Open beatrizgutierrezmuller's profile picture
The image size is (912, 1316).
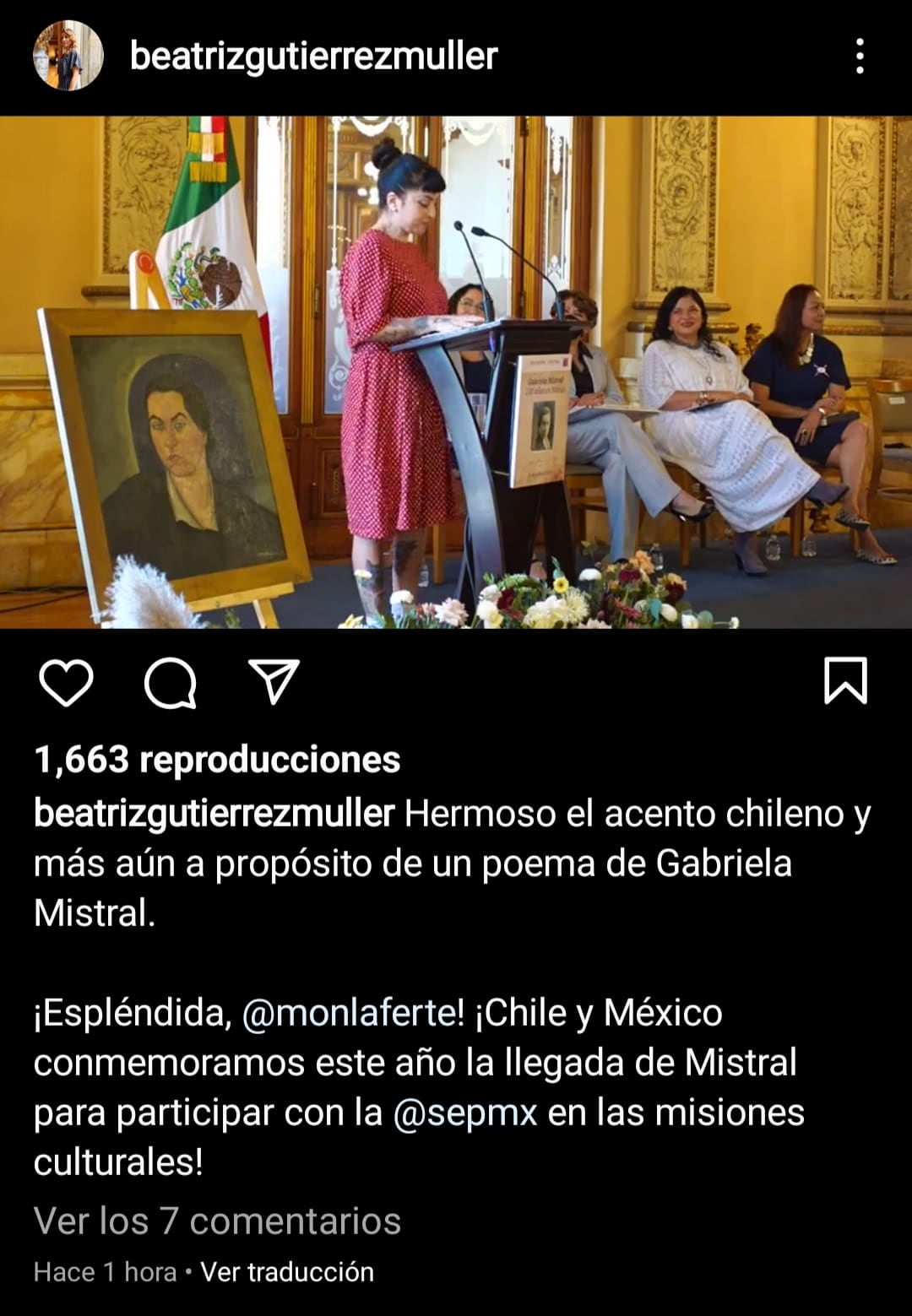point(68,56)
